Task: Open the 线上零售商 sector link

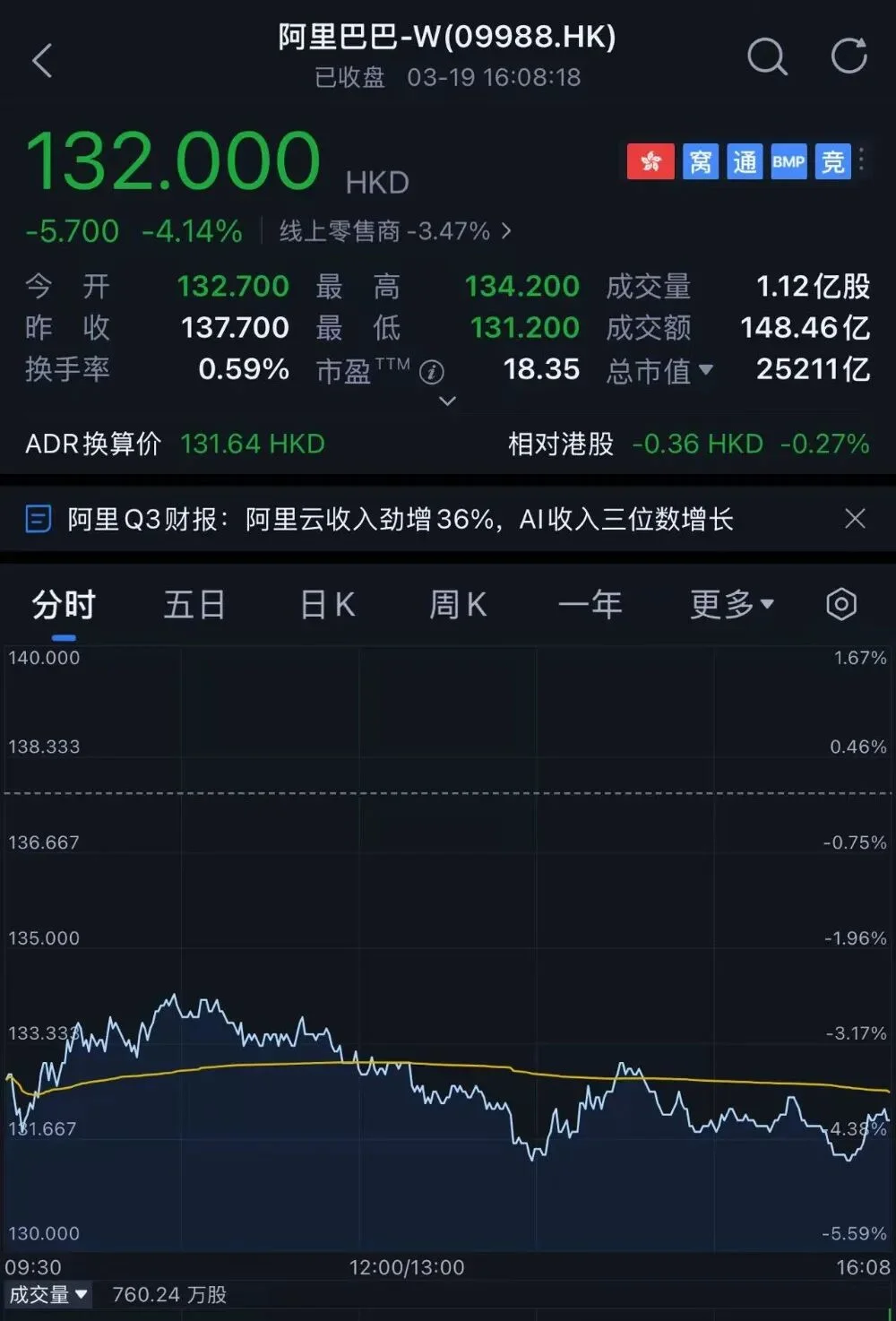Action: 387,230
